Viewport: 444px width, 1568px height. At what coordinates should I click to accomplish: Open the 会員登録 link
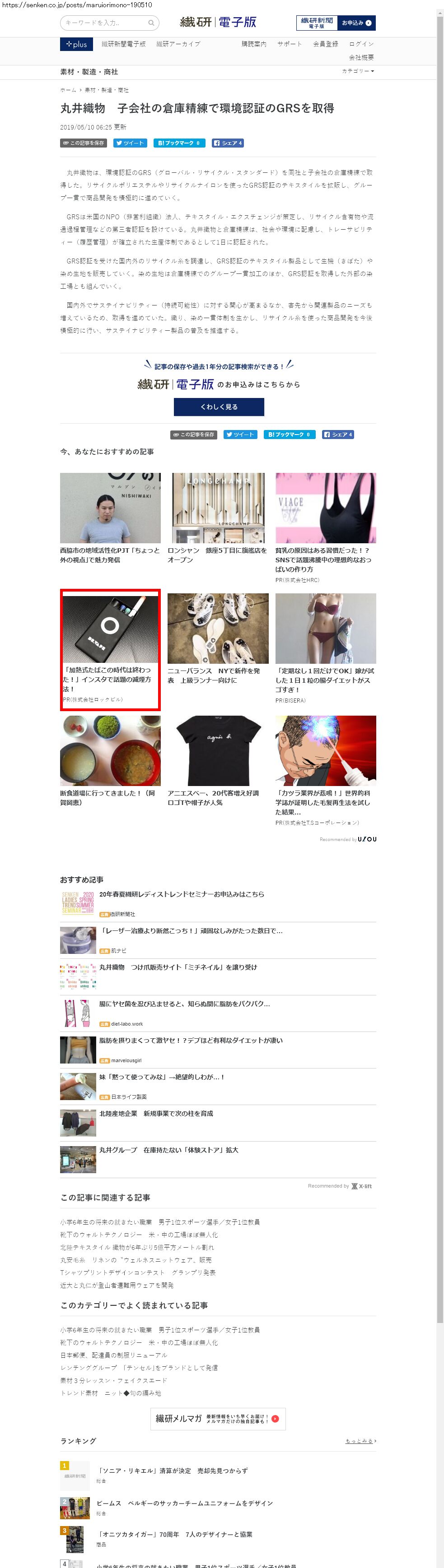(x=325, y=44)
